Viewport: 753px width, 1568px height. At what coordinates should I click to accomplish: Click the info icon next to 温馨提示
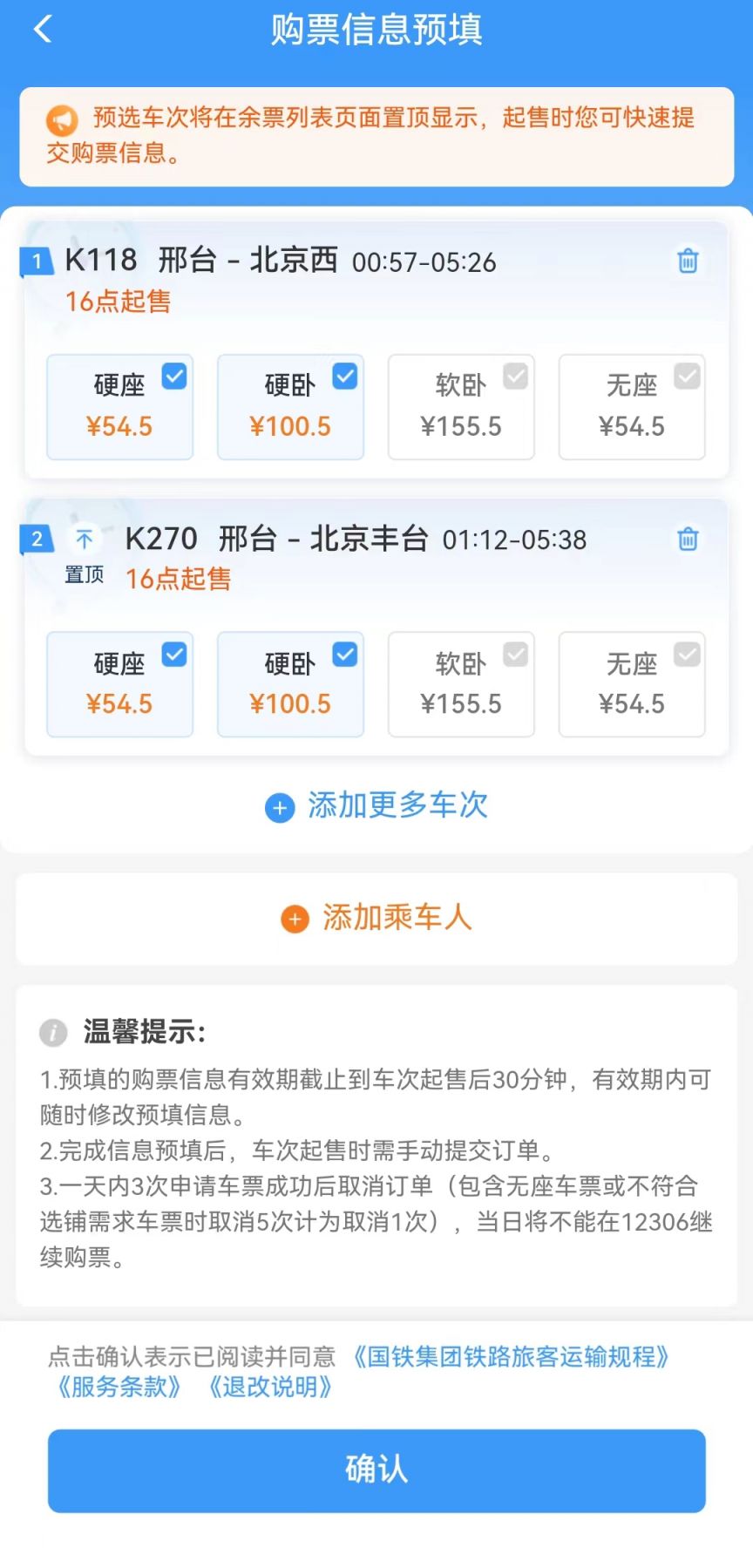pyautogui.click(x=52, y=1033)
